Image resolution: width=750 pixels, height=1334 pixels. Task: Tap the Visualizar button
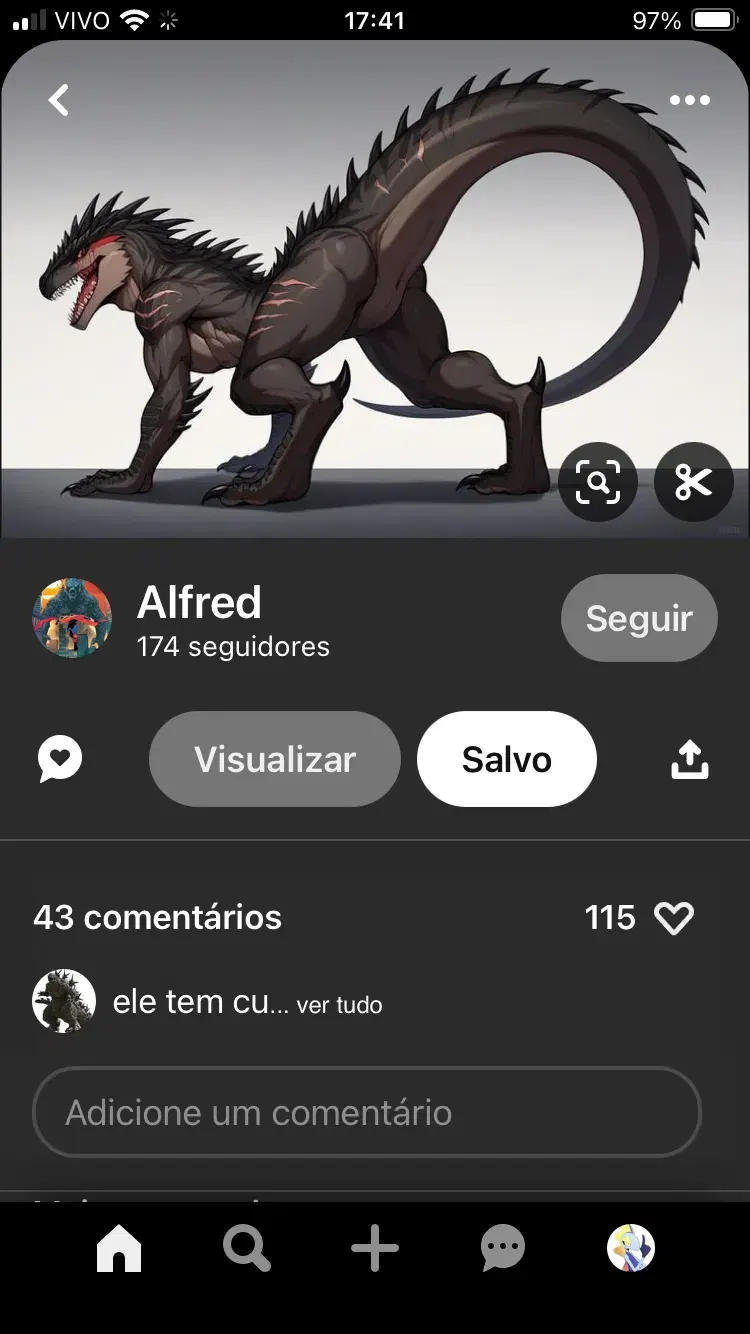tap(275, 759)
